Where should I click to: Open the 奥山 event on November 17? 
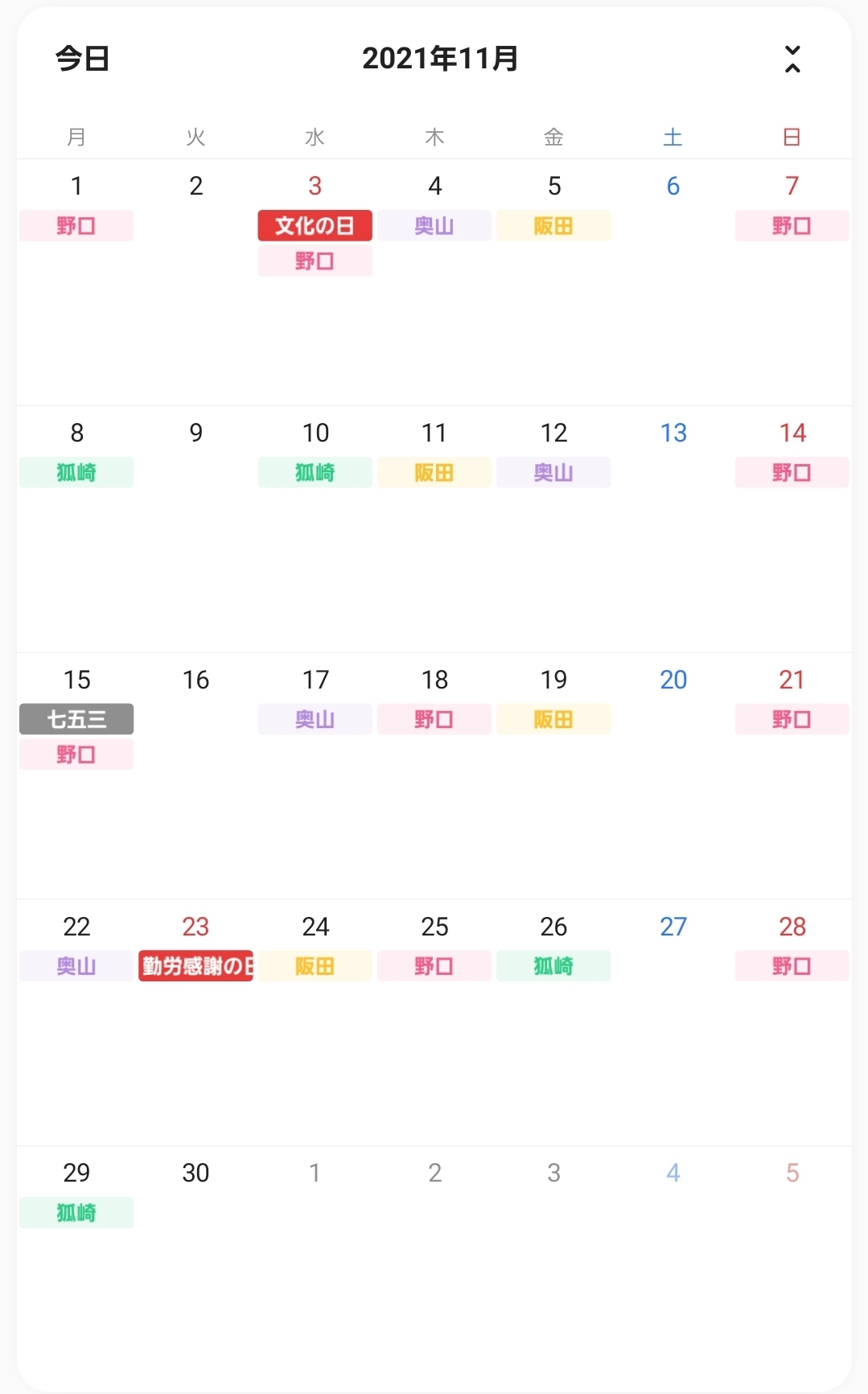(315, 719)
